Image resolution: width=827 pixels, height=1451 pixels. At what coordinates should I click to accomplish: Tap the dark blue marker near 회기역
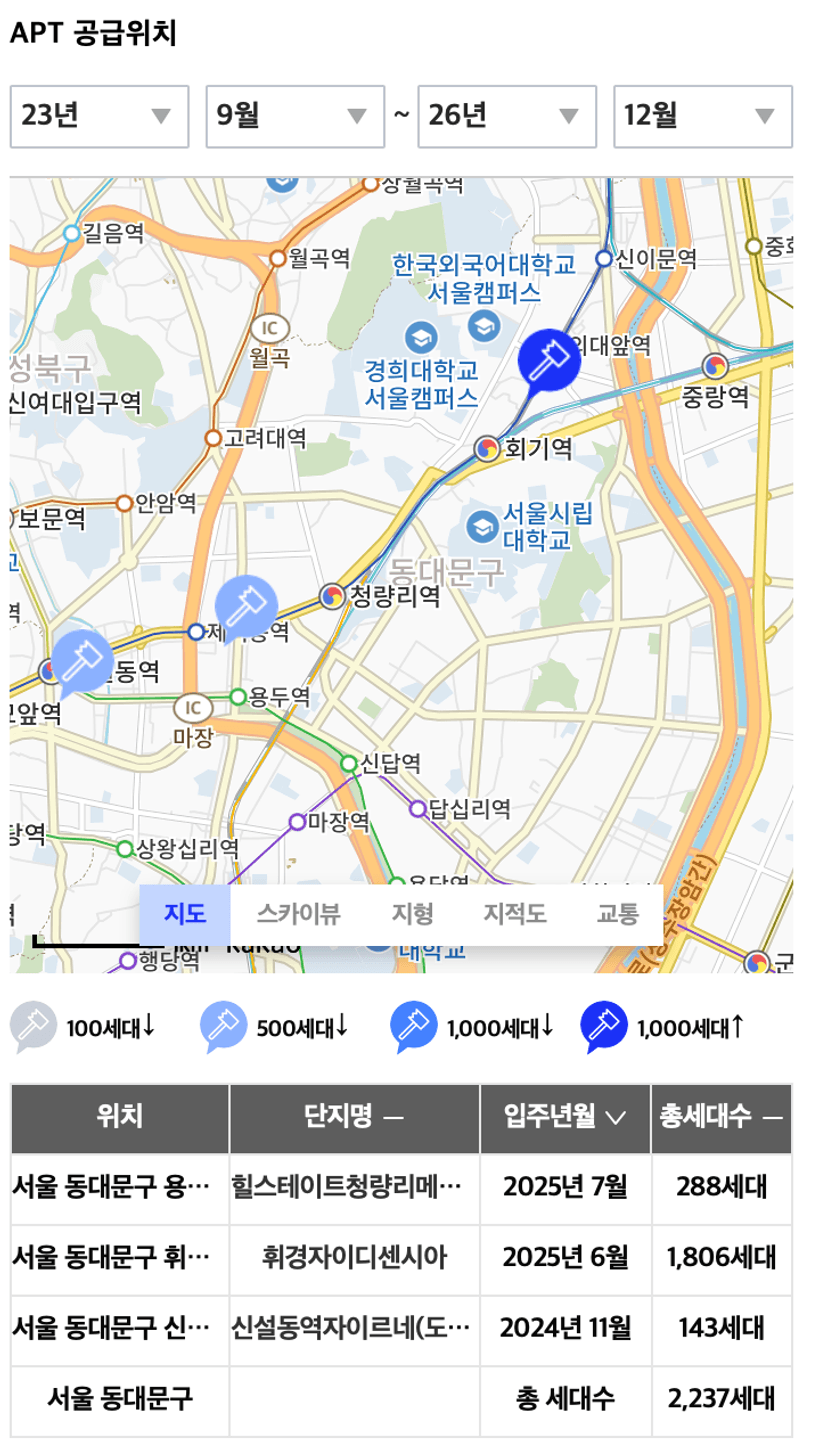pyautogui.click(x=549, y=361)
